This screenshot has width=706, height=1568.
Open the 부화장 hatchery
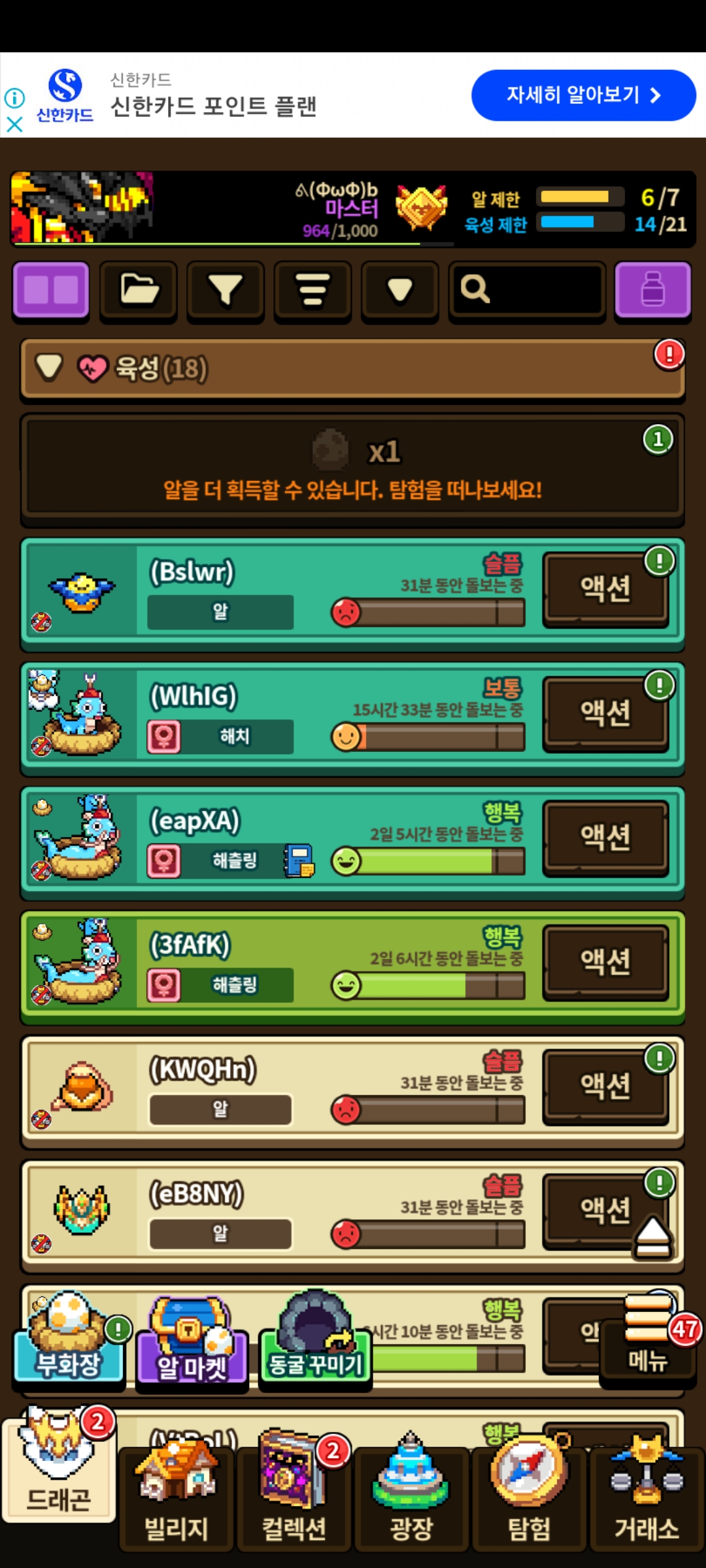(x=69, y=1339)
